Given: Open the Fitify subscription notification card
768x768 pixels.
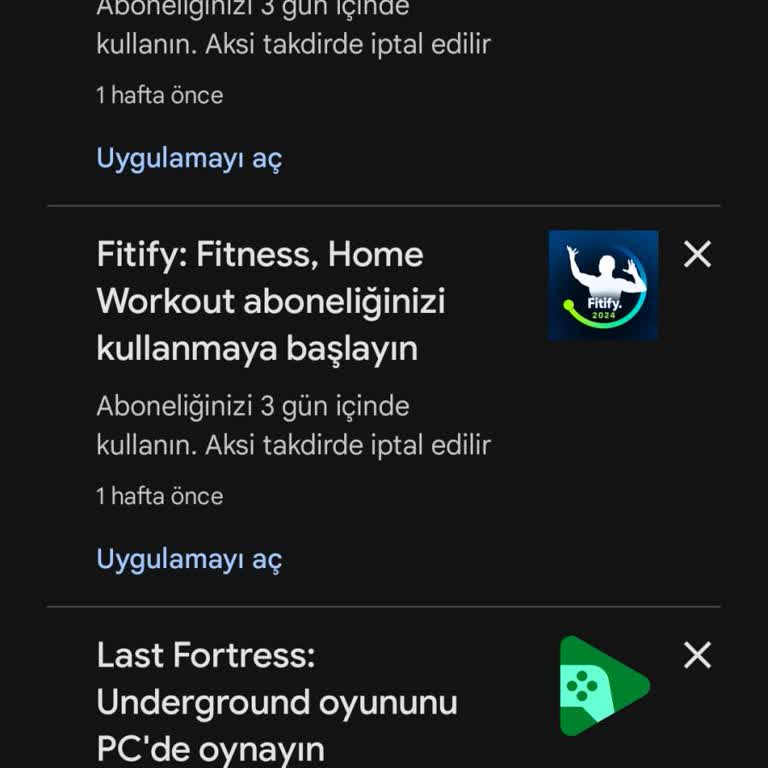Looking at the screenshot, I should 270,302.
